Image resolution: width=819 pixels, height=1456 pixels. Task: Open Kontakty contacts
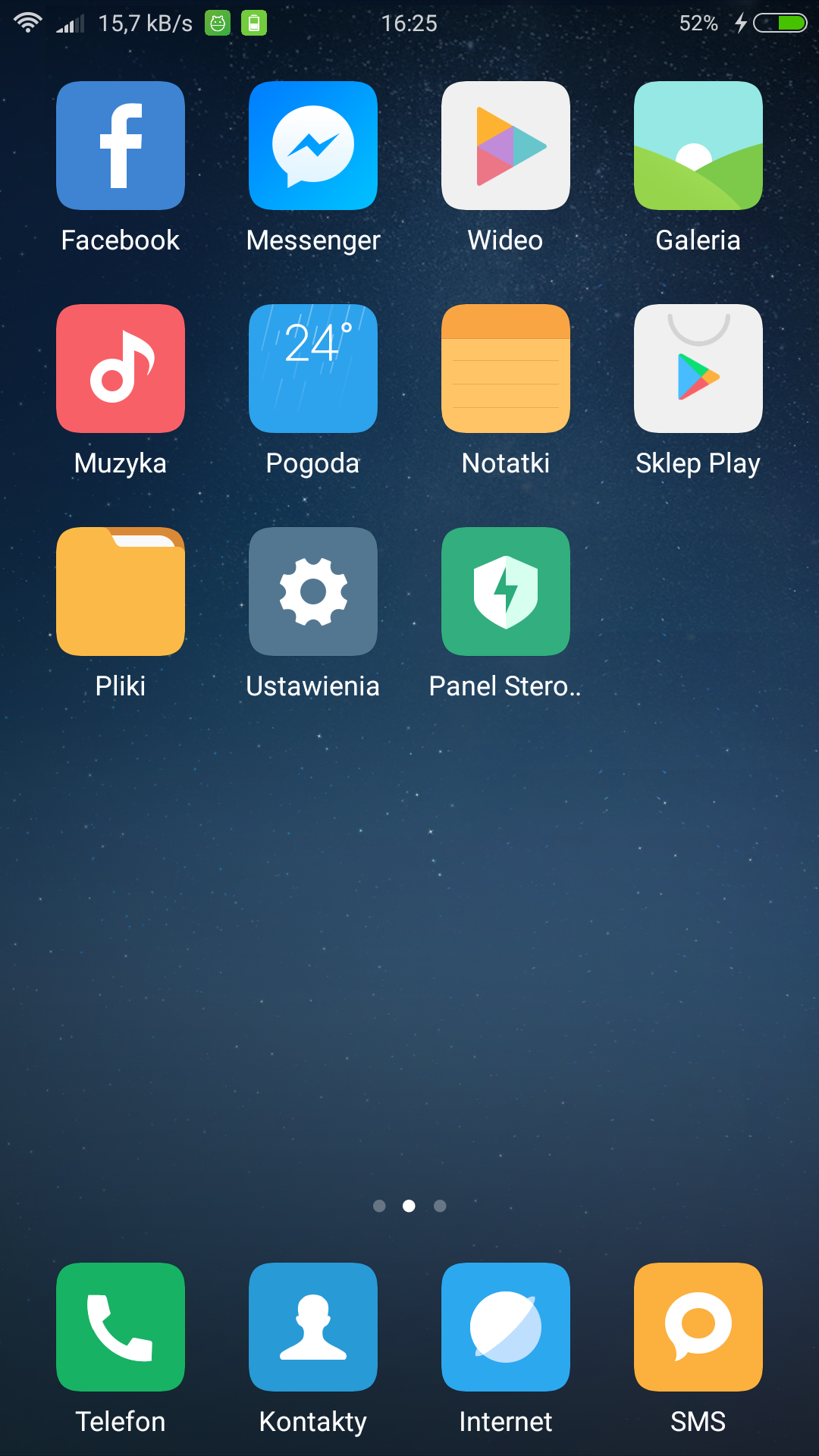(313, 1327)
